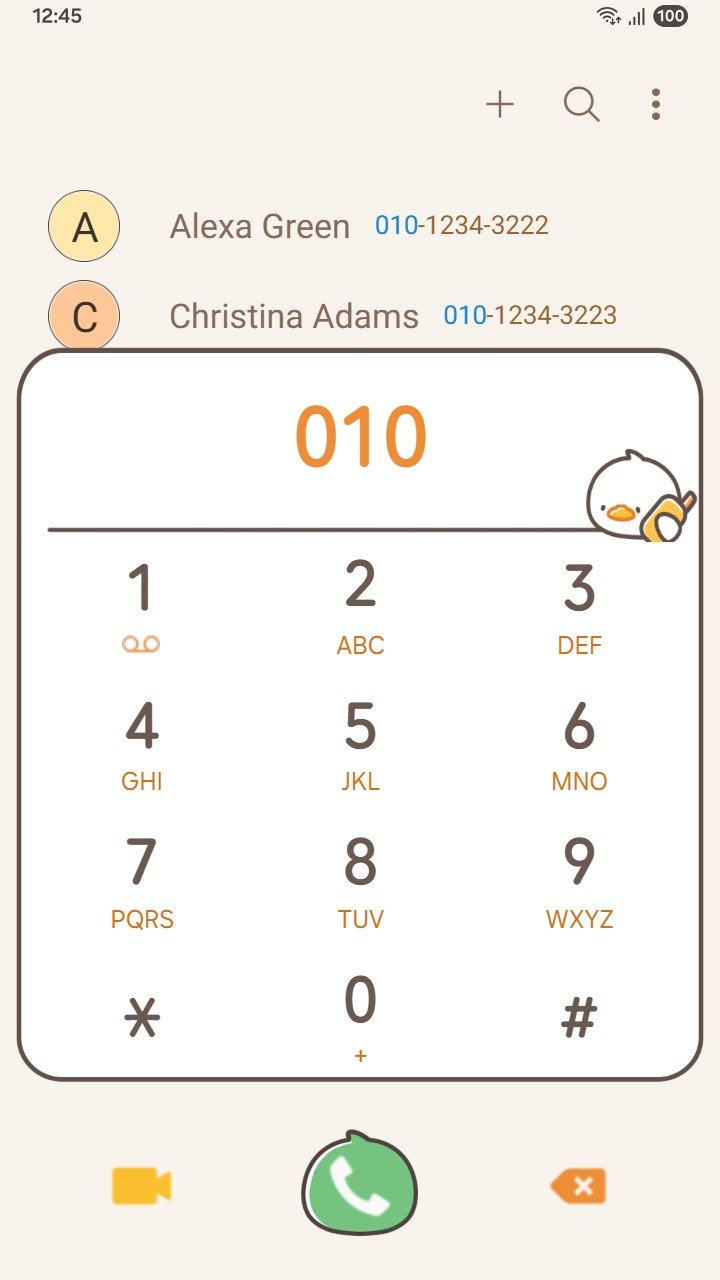Image resolution: width=720 pixels, height=1280 pixels.
Task: Select Alexa Green contact suggestion
Action: [x=300, y=226]
